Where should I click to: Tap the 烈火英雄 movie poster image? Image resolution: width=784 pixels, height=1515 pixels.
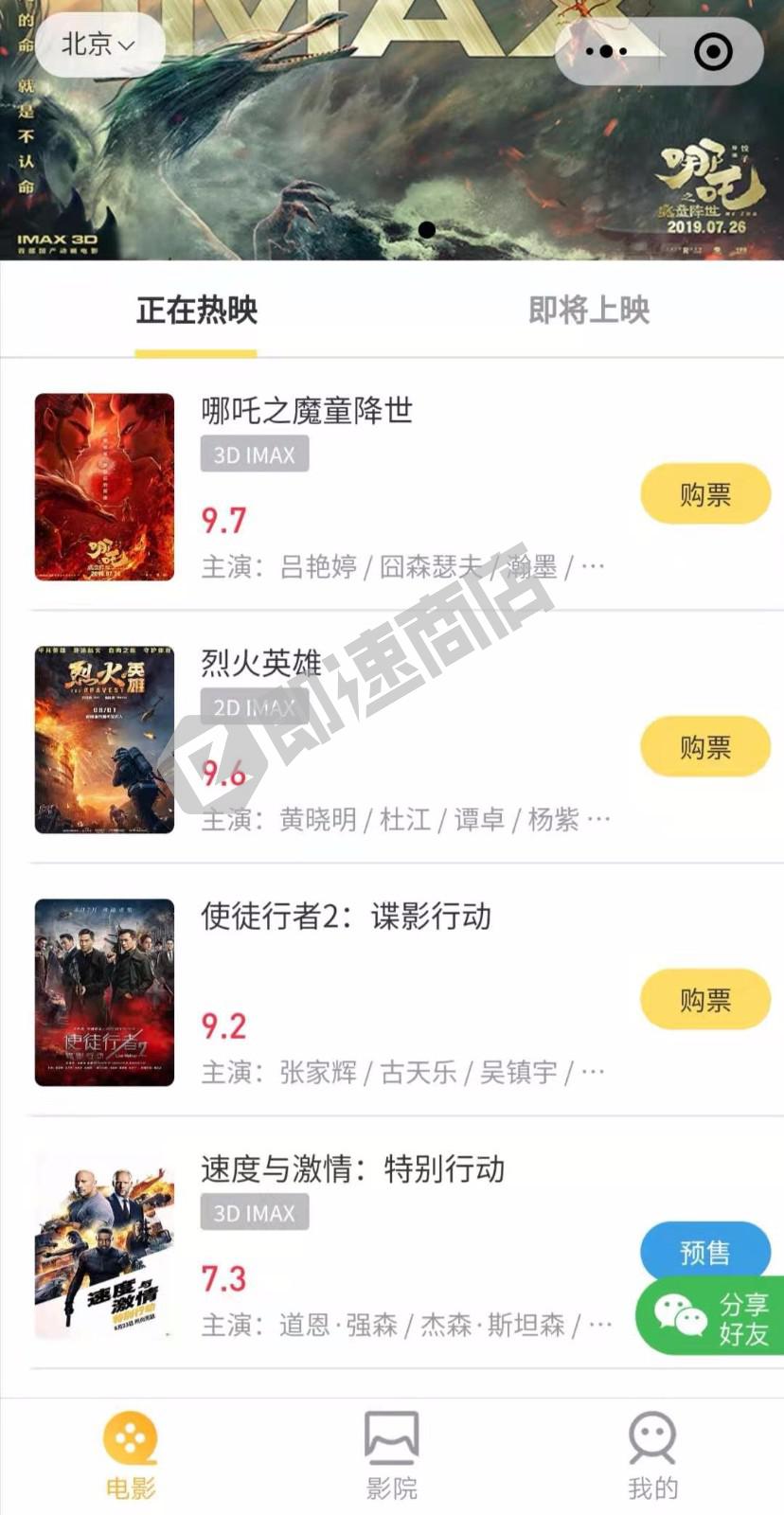pos(104,740)
